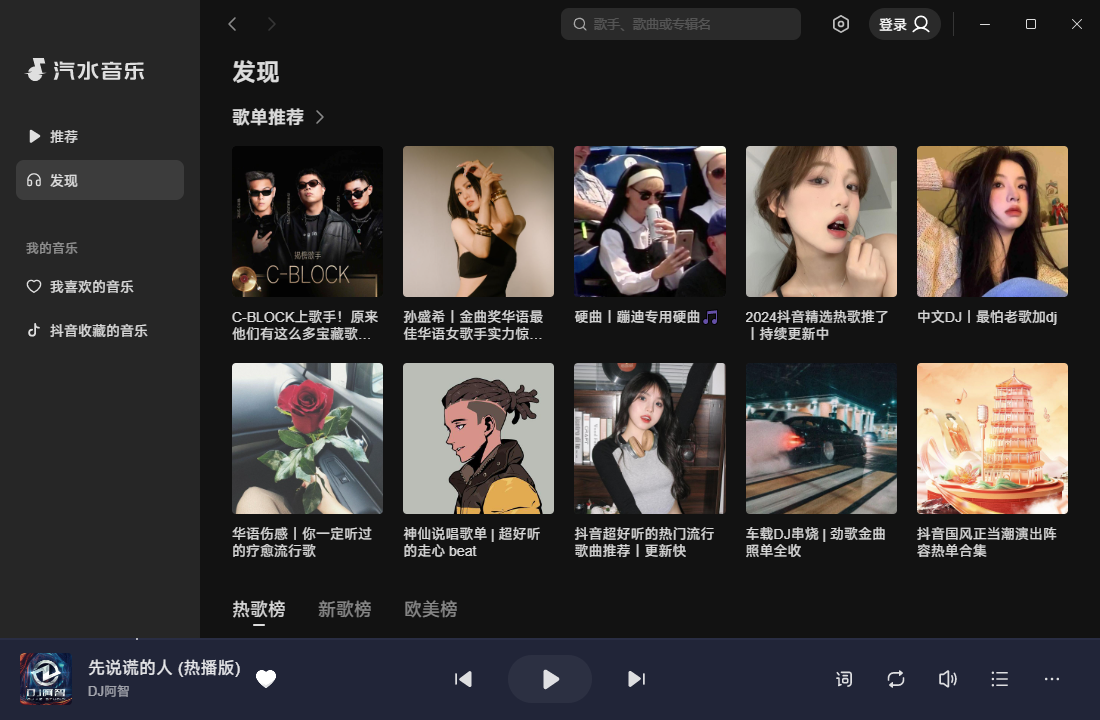The image size is (1100, 720).
Task: Open more options in the player bar
Action: point(1051,680)
